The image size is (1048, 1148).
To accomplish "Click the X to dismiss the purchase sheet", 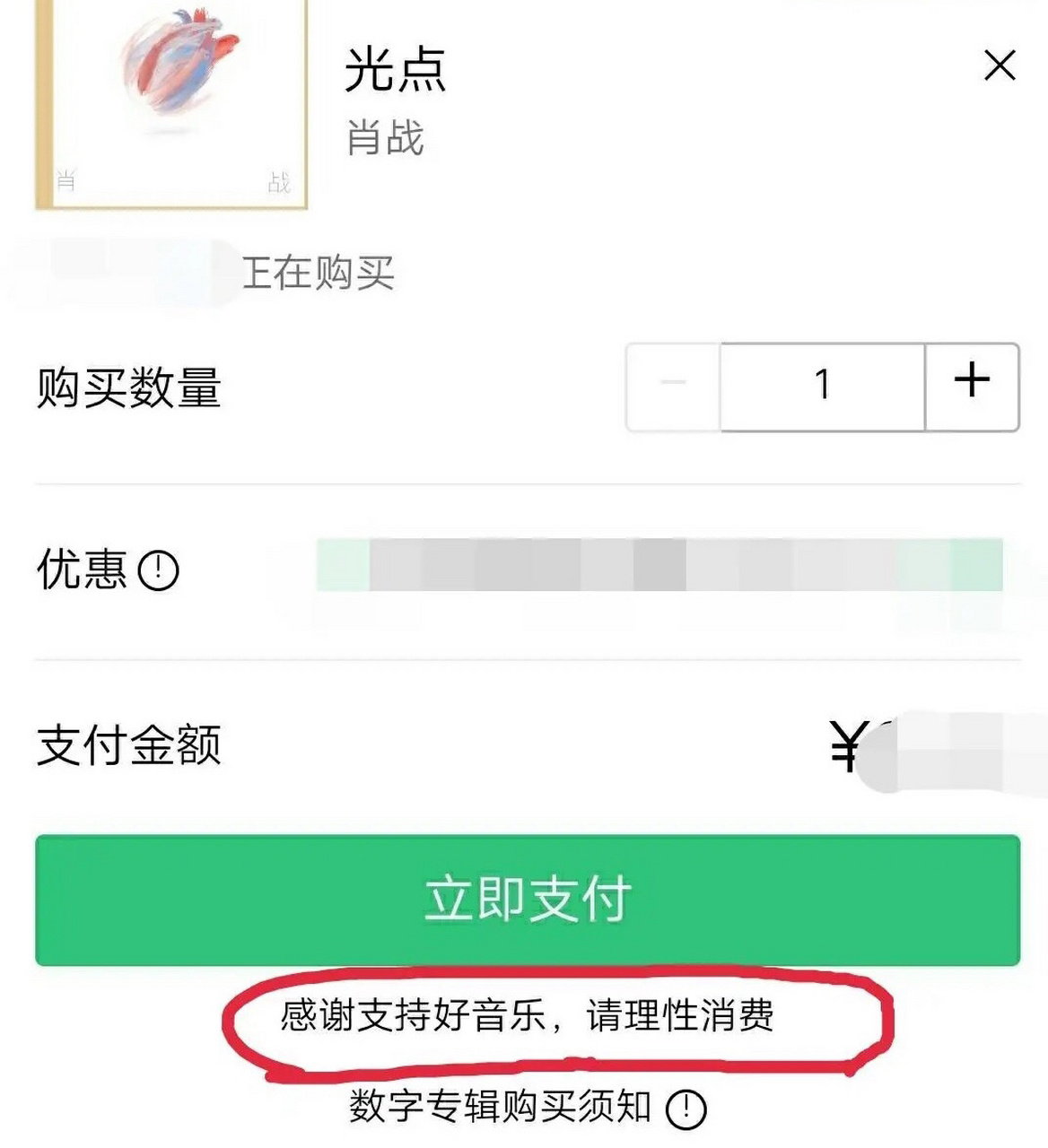I will pyautogui.click(x=998, y=65).
